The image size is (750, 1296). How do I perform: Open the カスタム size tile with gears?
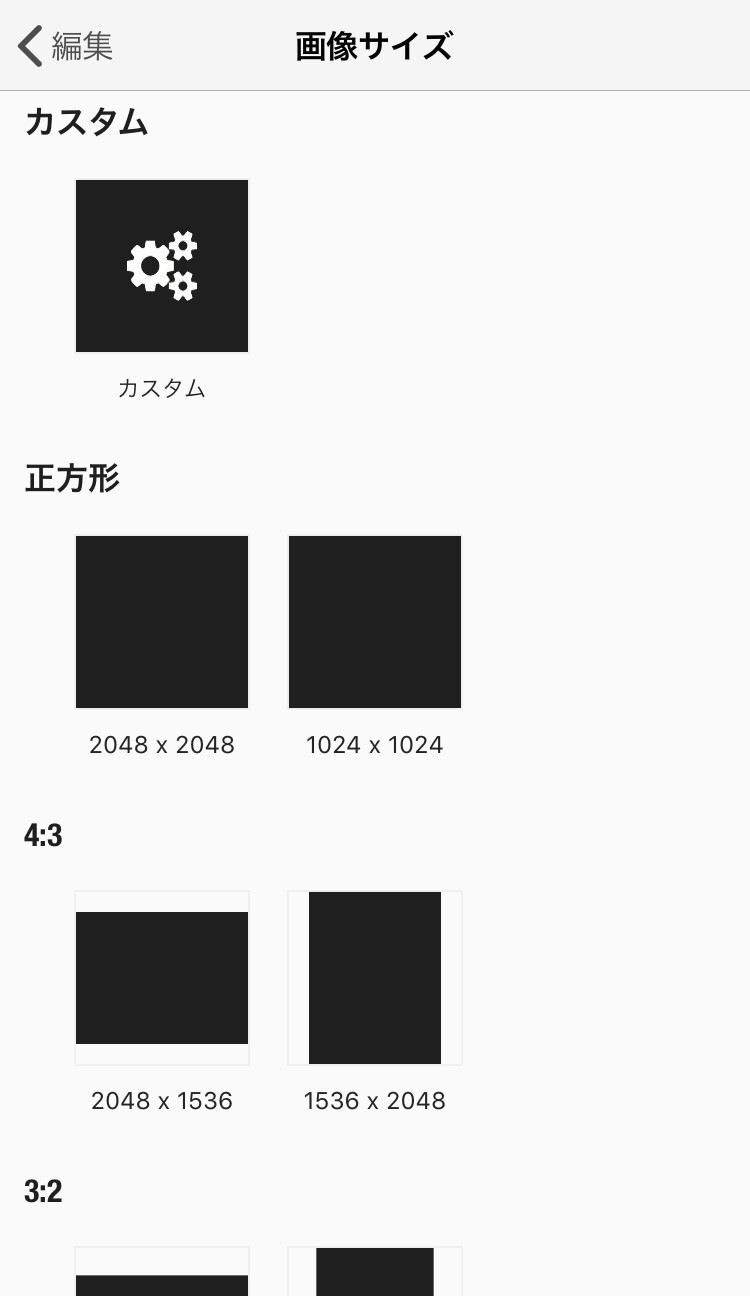click(162, 266)
